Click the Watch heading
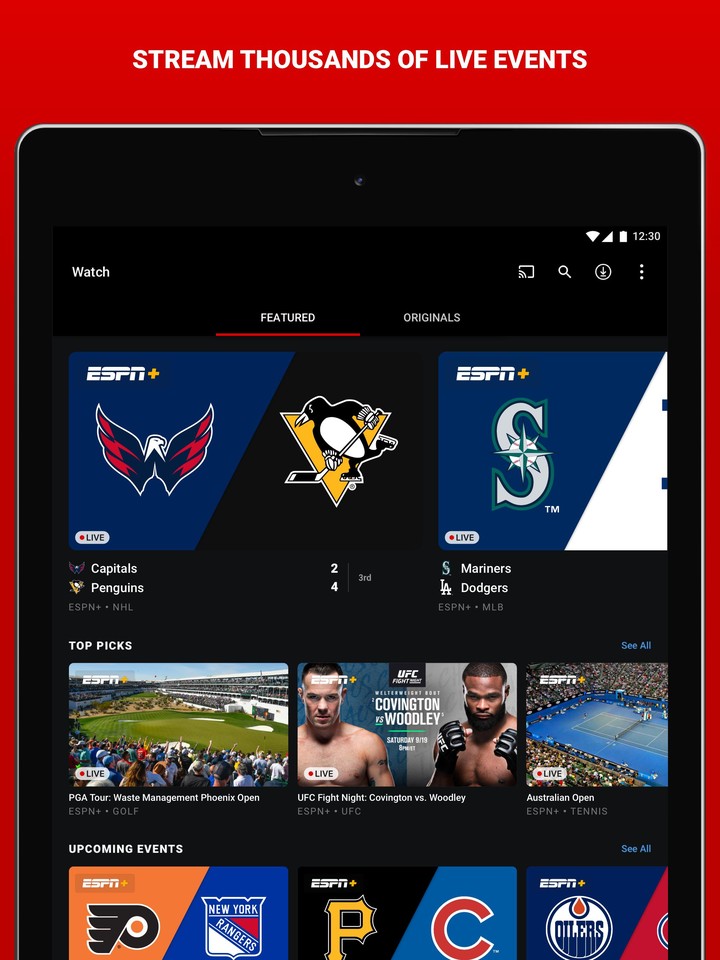This screenshot has width=720, height=960. tap(91, 271)
